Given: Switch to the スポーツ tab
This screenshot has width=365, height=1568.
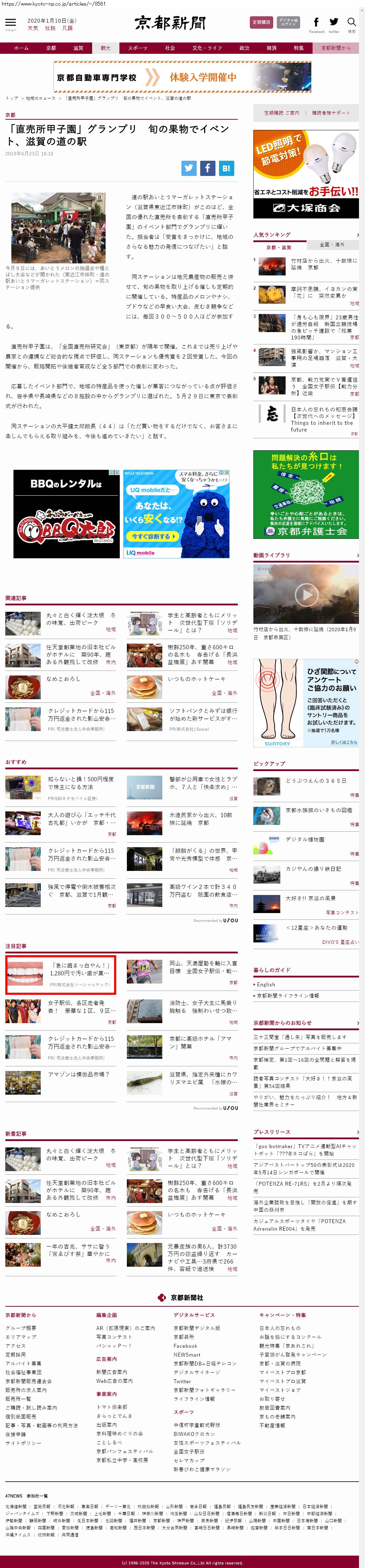Looking at the screenshot, I should tap(137, 48).
